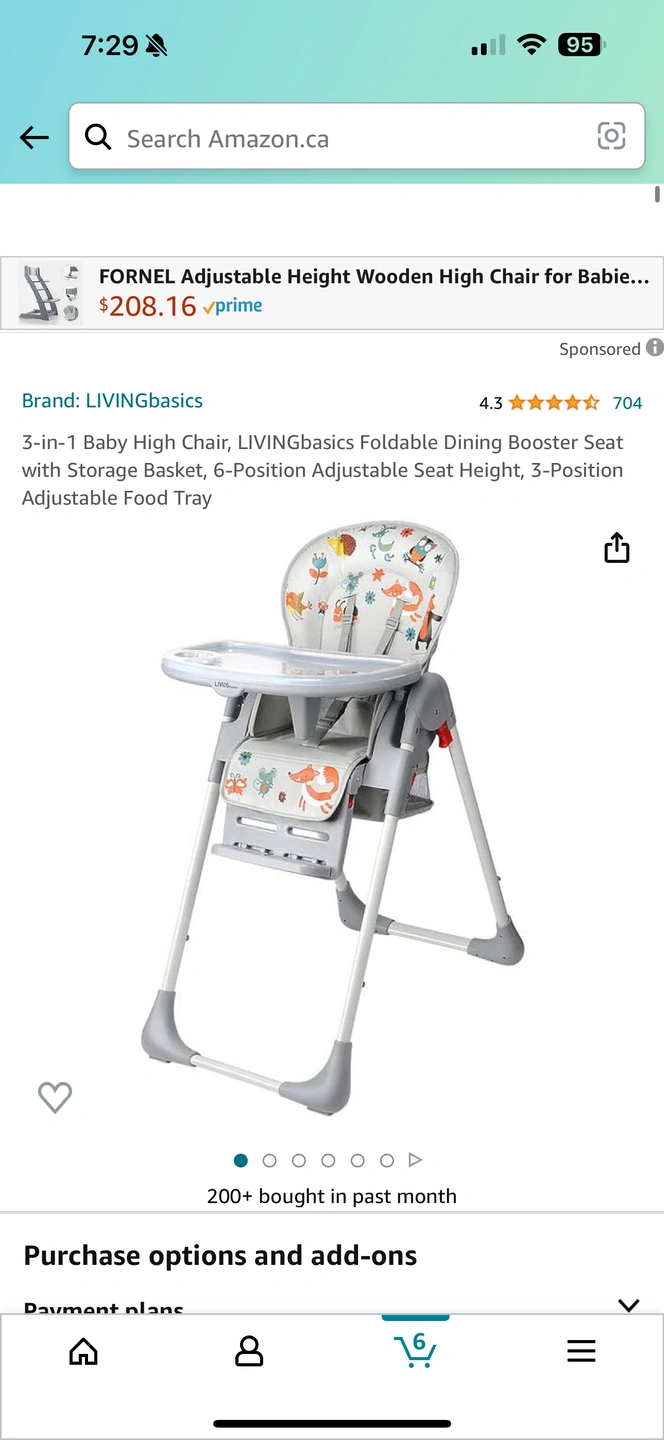This screenshot has width=664, height=1440.
Task: Open the account profile tab
Action: click(x=248, y=1351)
